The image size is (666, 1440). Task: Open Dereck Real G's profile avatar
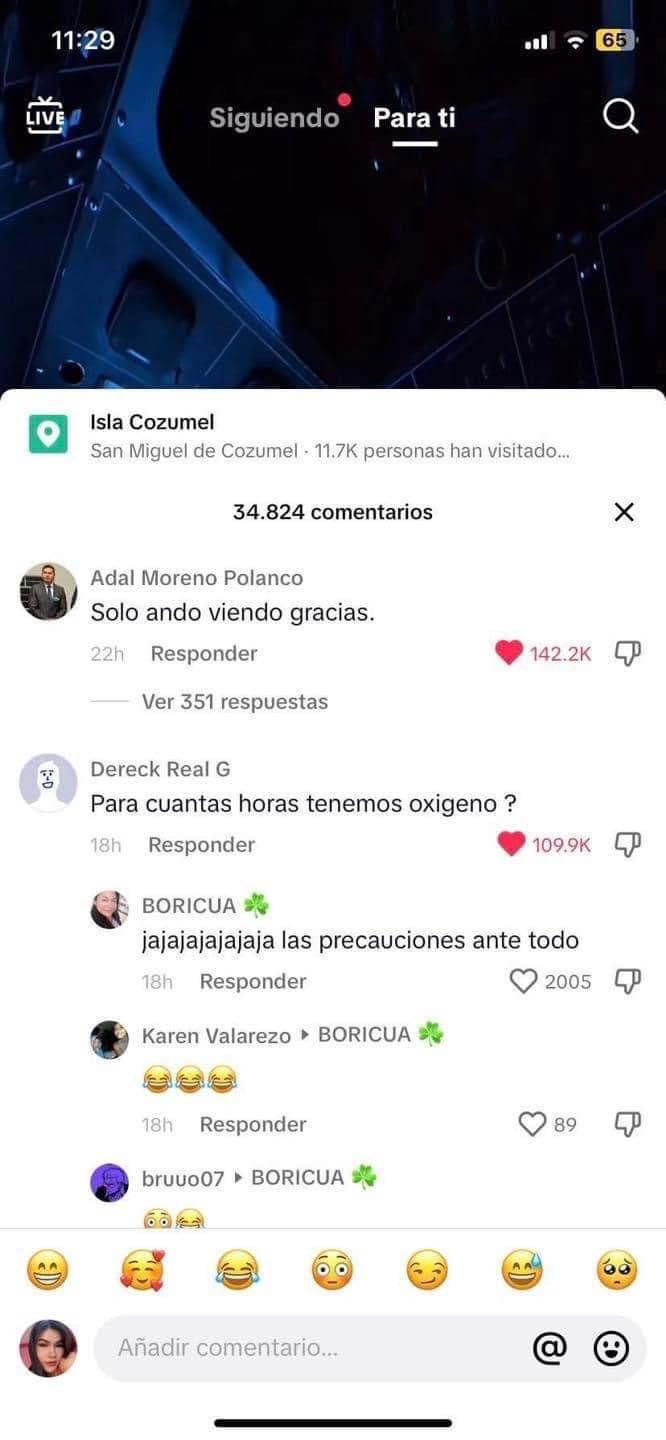click(48, 782)
